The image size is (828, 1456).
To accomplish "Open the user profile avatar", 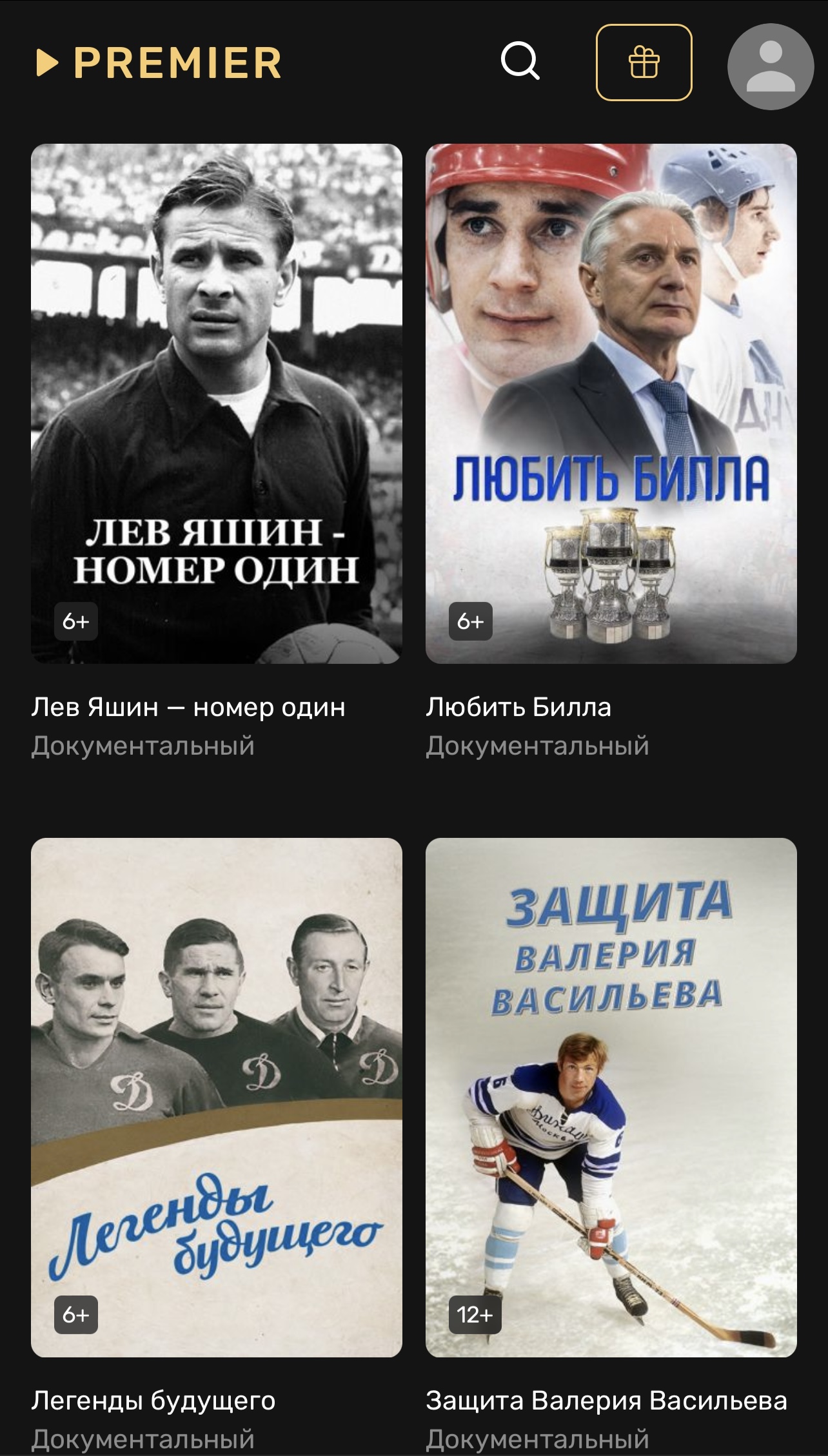I will click(x=770, y=66).
